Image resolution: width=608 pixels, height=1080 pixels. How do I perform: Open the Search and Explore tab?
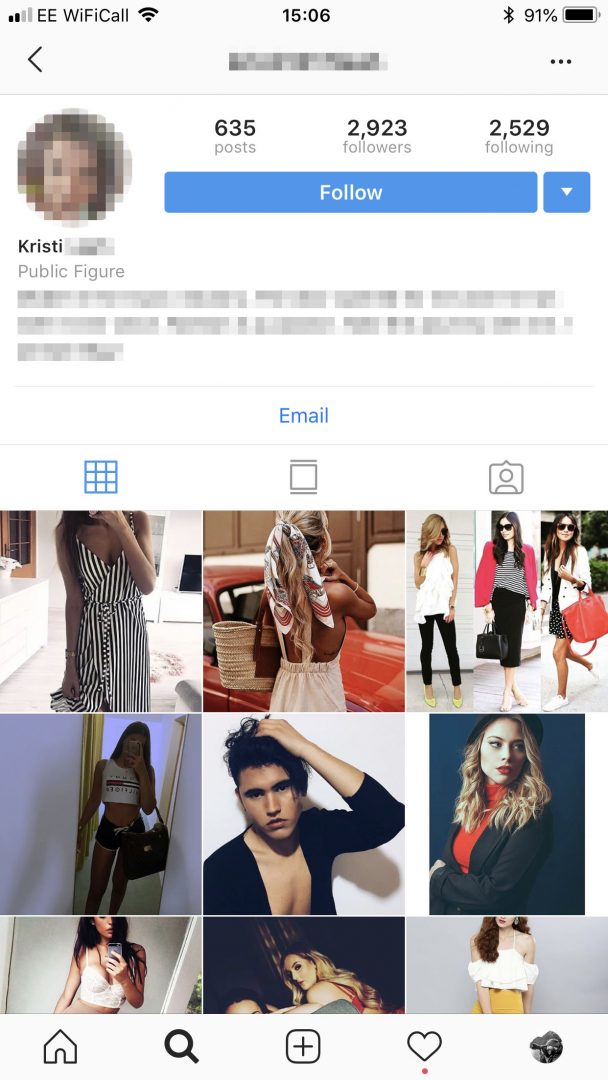182,1046
